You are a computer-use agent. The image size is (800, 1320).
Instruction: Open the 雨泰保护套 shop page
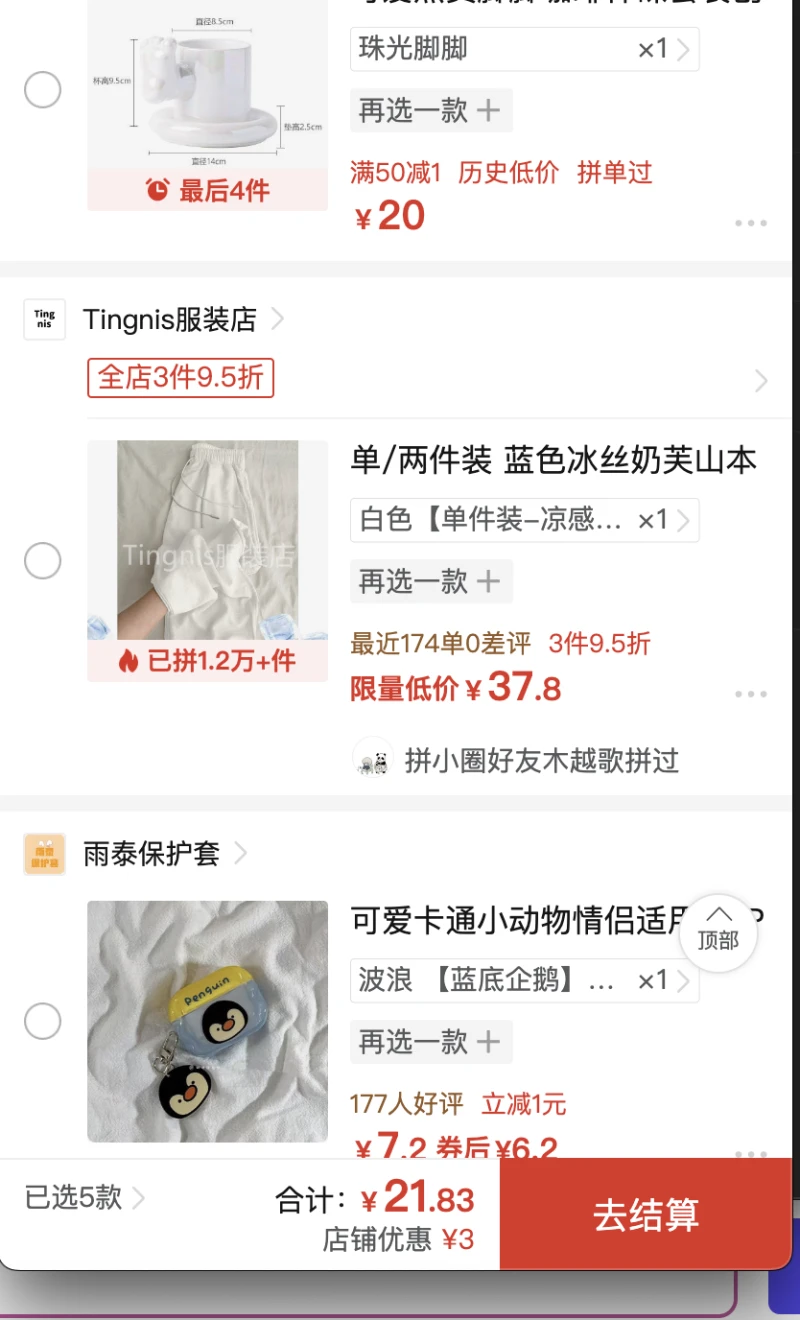pos(152,854)
